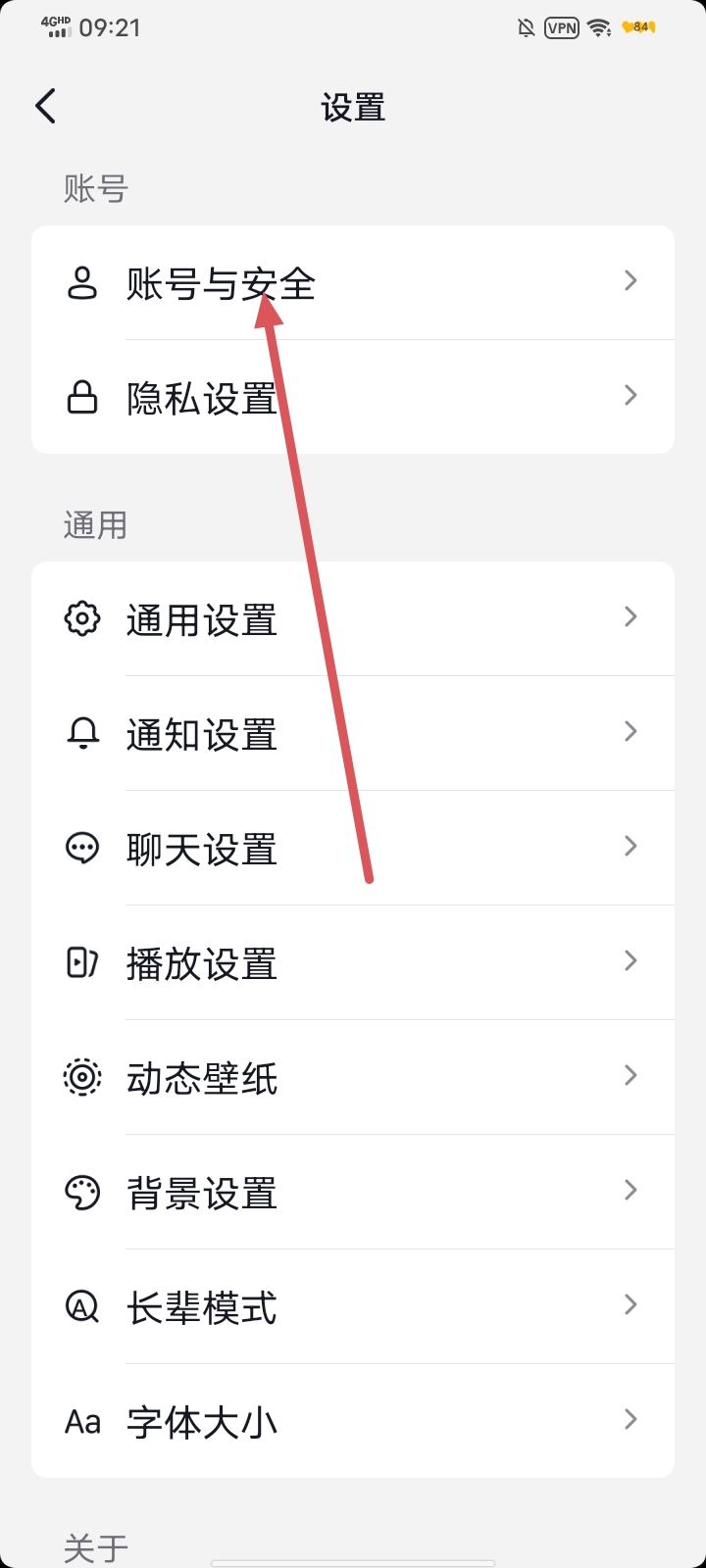Select the 通用 section header
The image size is (706, 1568).
click(x=95, y=525)
